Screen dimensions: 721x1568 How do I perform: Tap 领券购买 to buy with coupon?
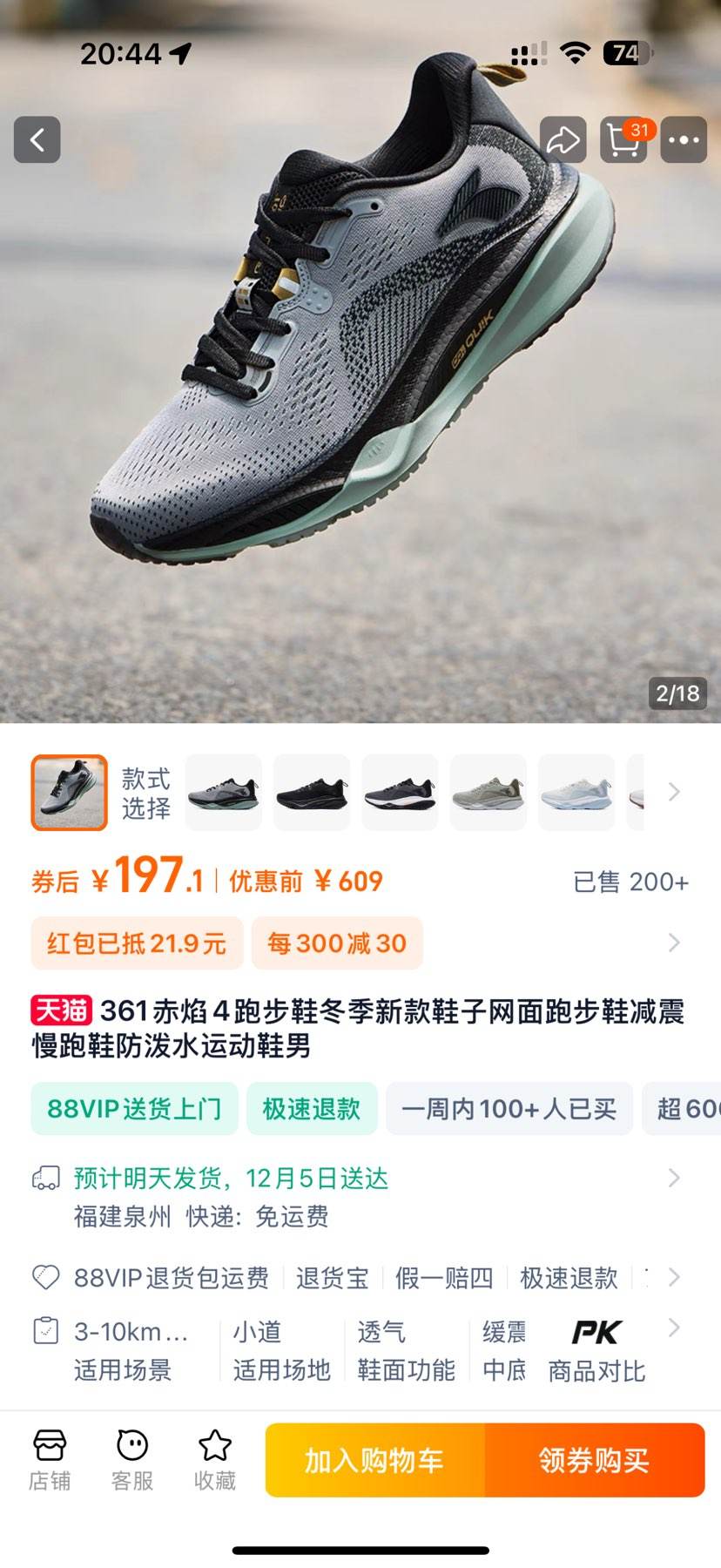[595, 1461]
